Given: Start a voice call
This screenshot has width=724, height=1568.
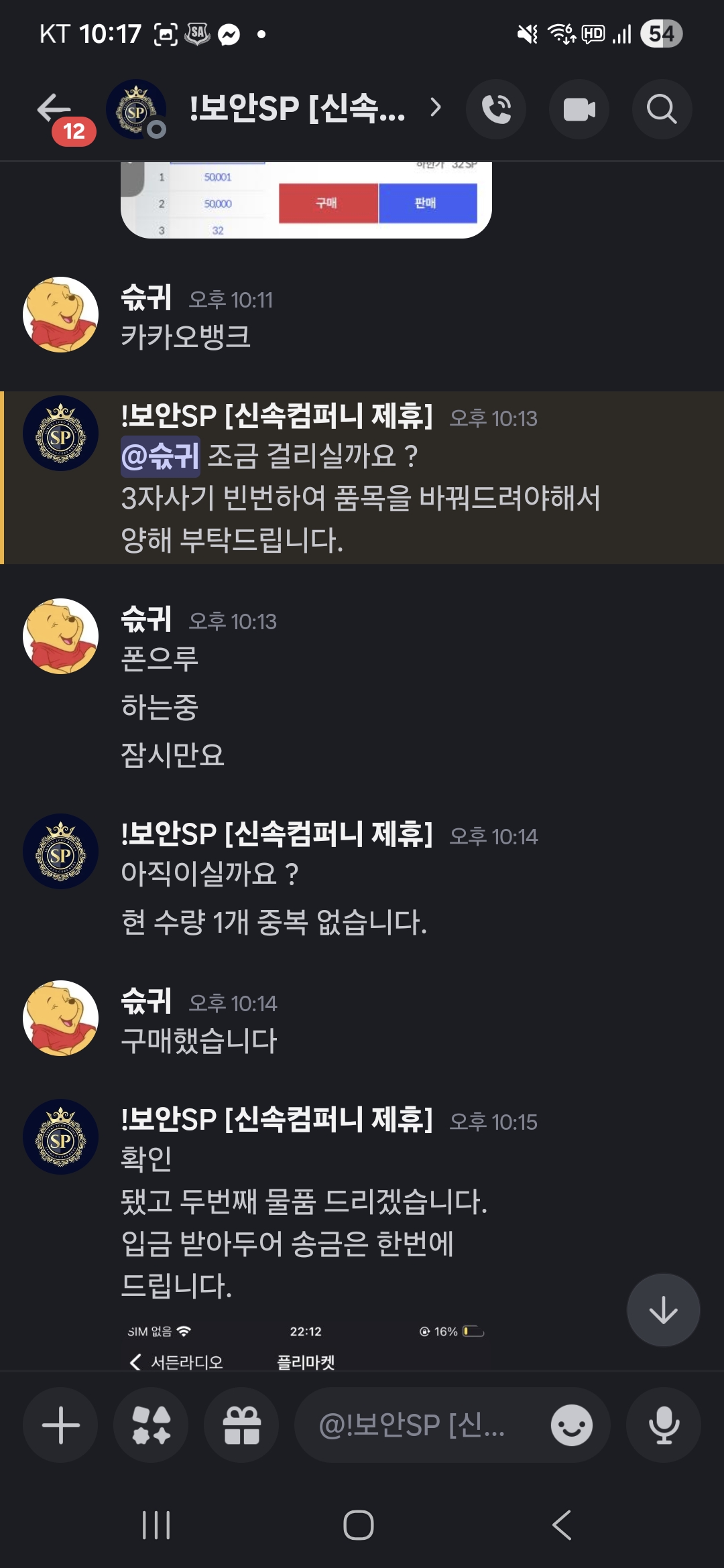Looking at the screenshot, I should [496, 109].
